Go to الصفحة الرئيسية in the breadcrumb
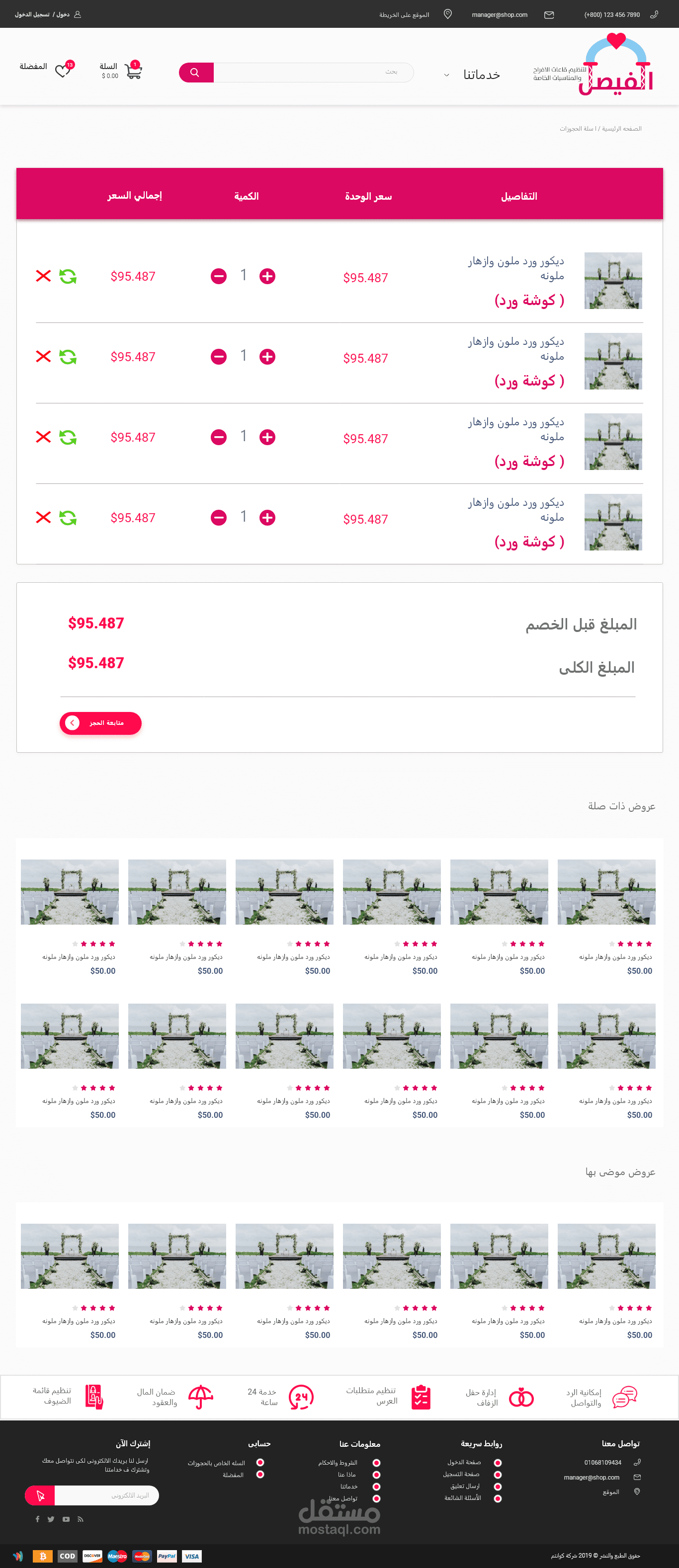This screenshot has height=1568, width=679. [x=621, y=129]
